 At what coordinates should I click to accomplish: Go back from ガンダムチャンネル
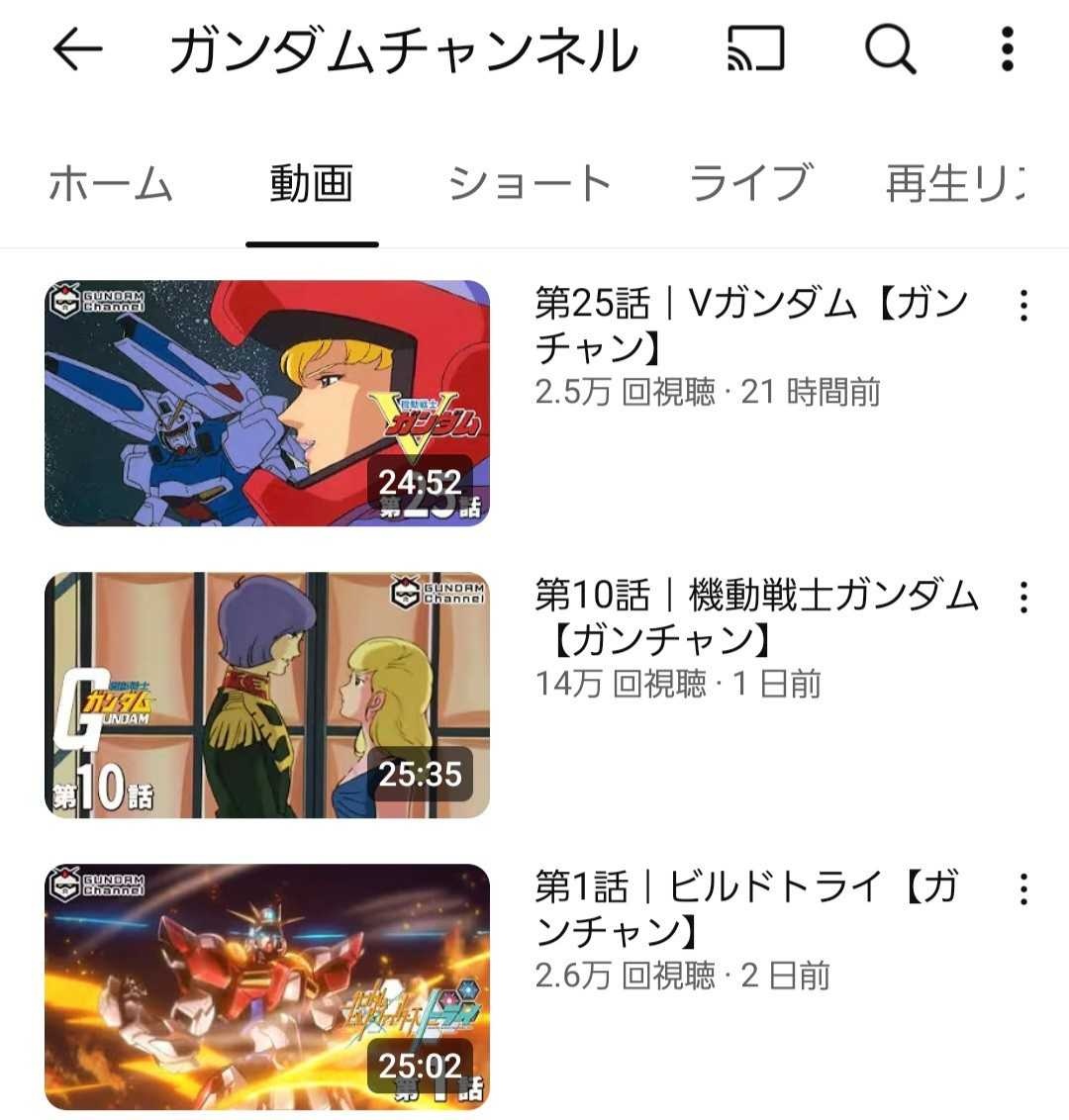(x=77, y=49)
